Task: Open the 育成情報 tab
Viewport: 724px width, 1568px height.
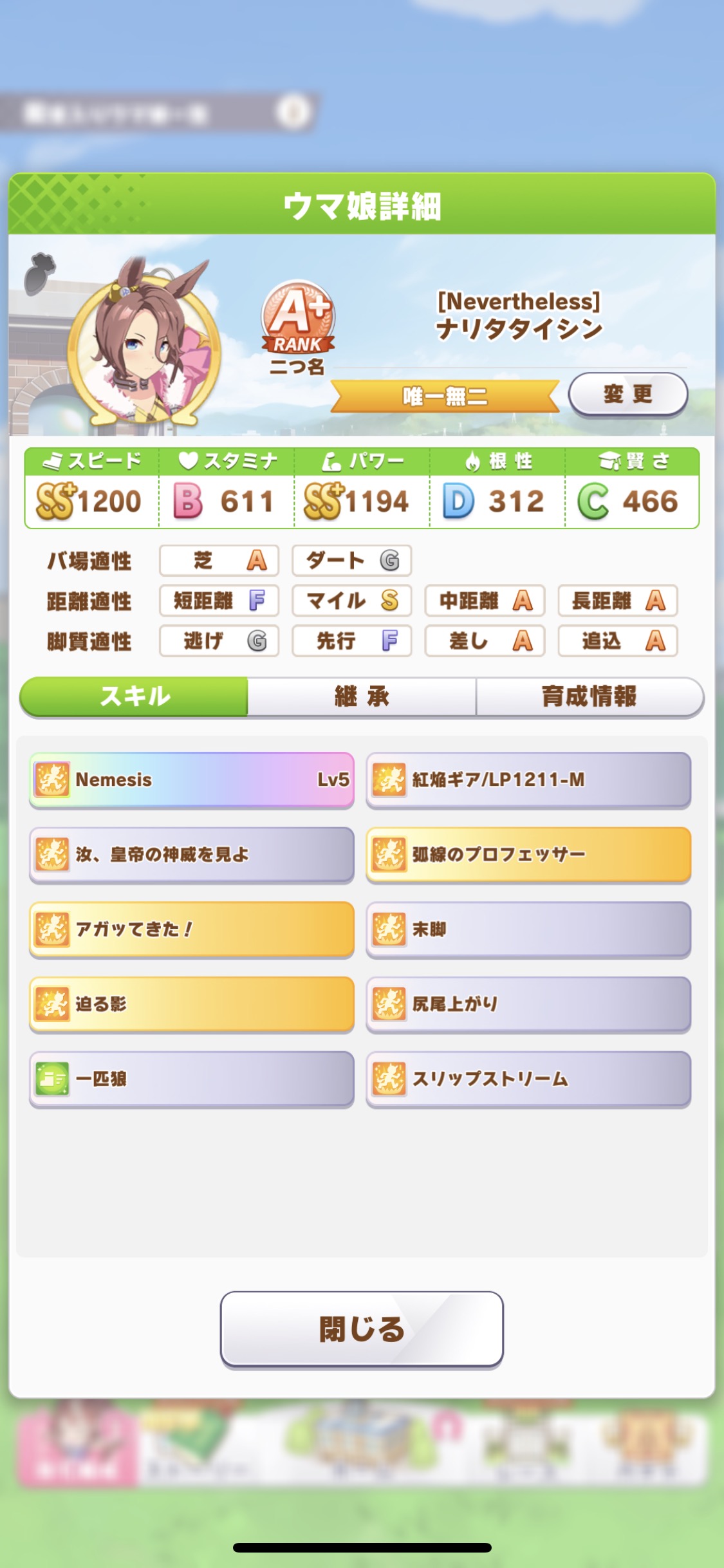Action: coord(589,696)
